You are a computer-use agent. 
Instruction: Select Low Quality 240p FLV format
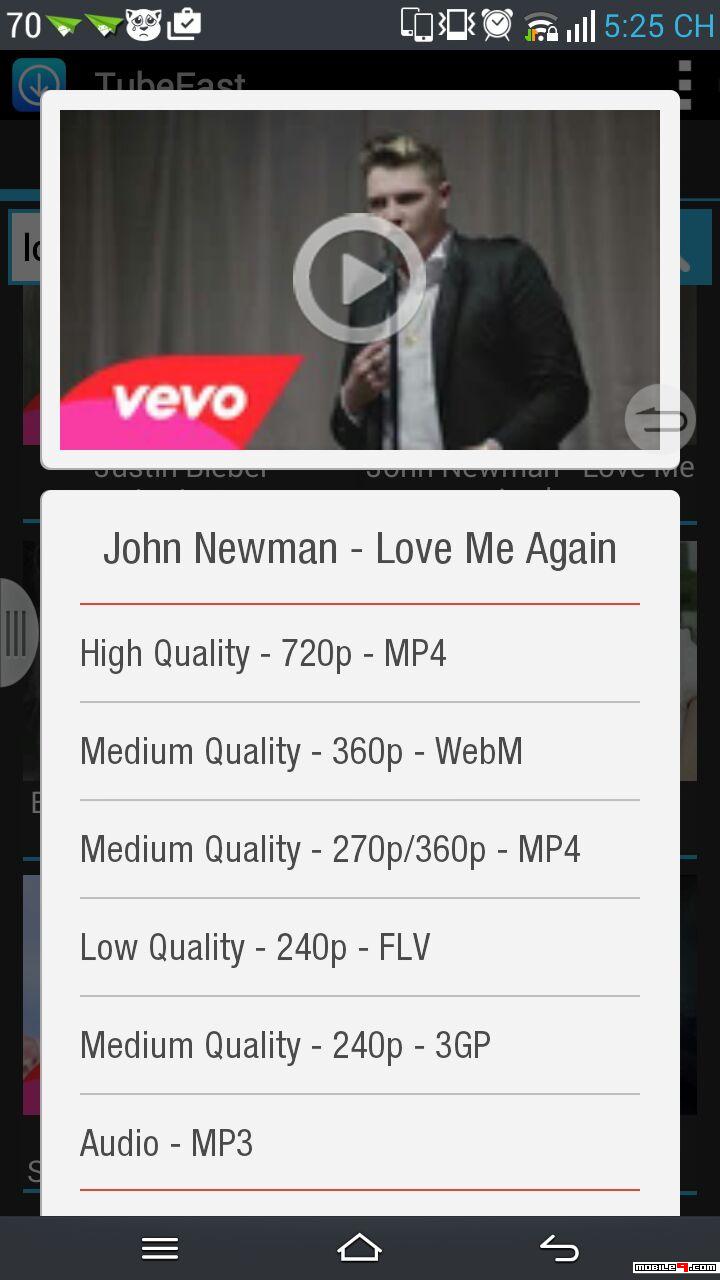click(360, 948)
